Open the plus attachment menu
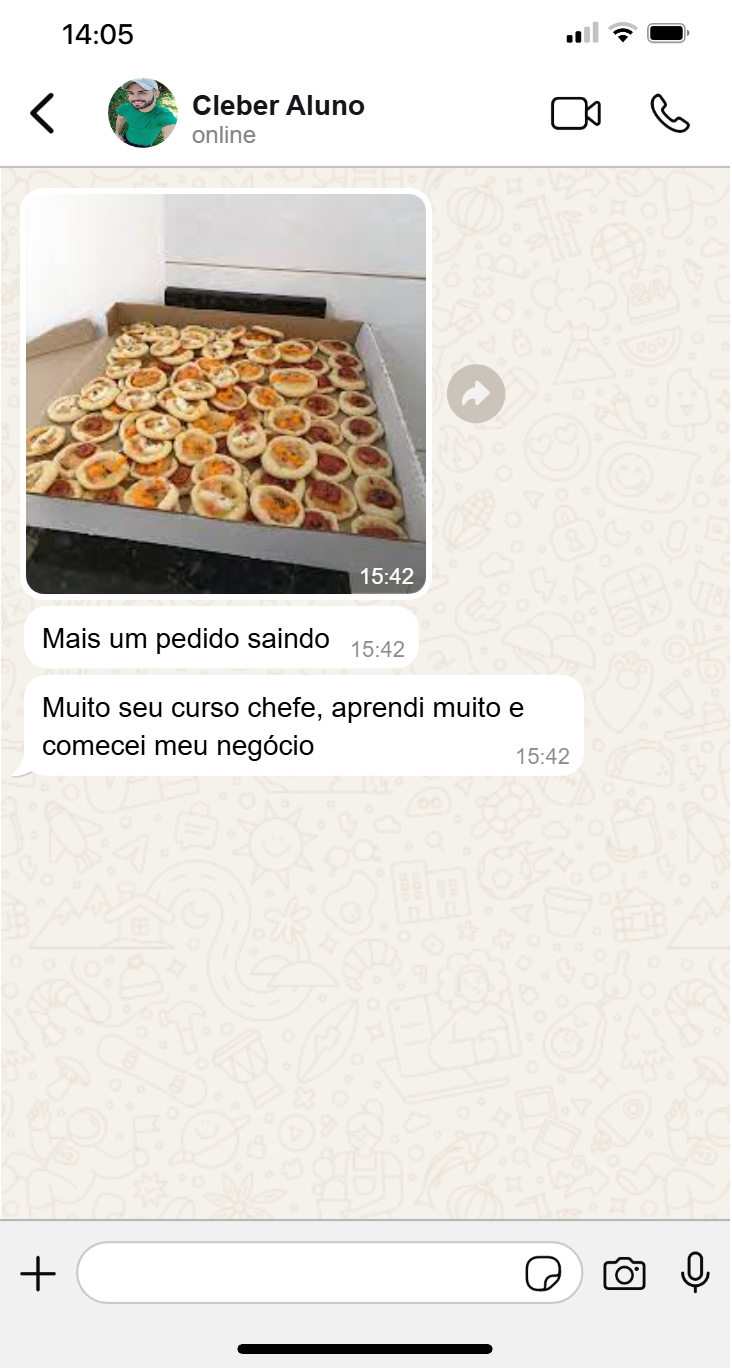 tap(38, 1274)
